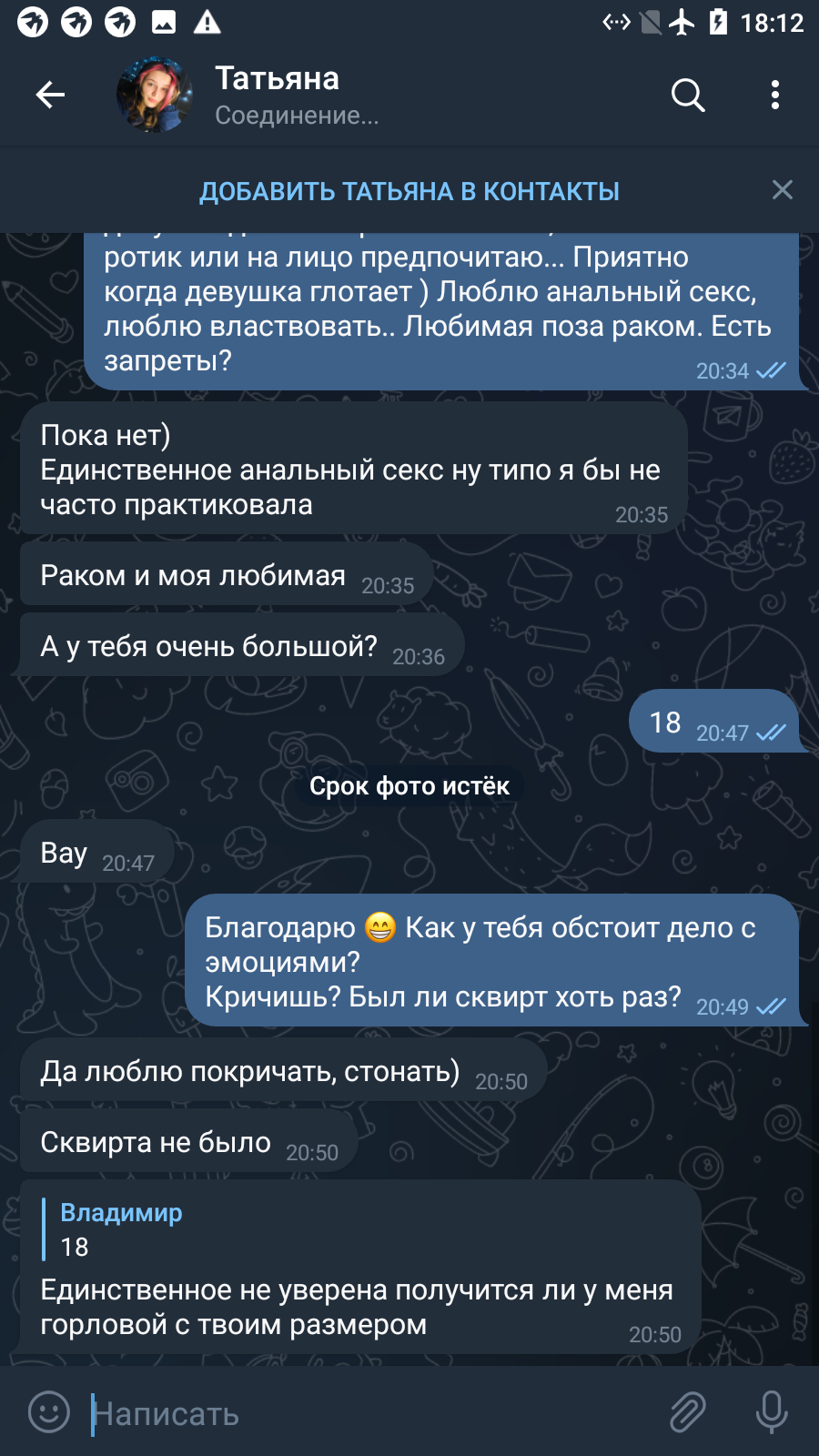This screenshot has width=819, height=1456.
Task: Jump to the quoted Владимир reply
Action: (x=121, y=1229)
